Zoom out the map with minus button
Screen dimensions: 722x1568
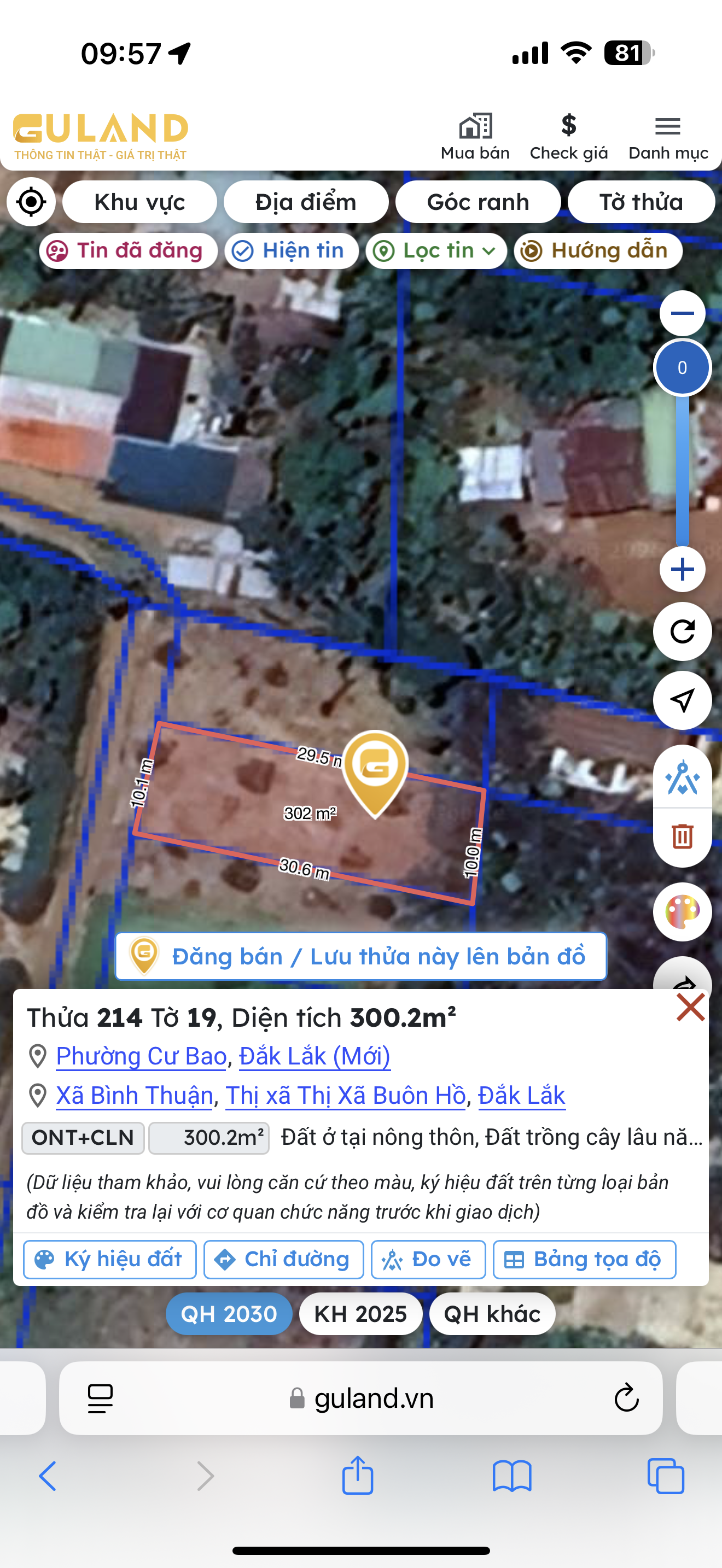[x=682, y=313]
